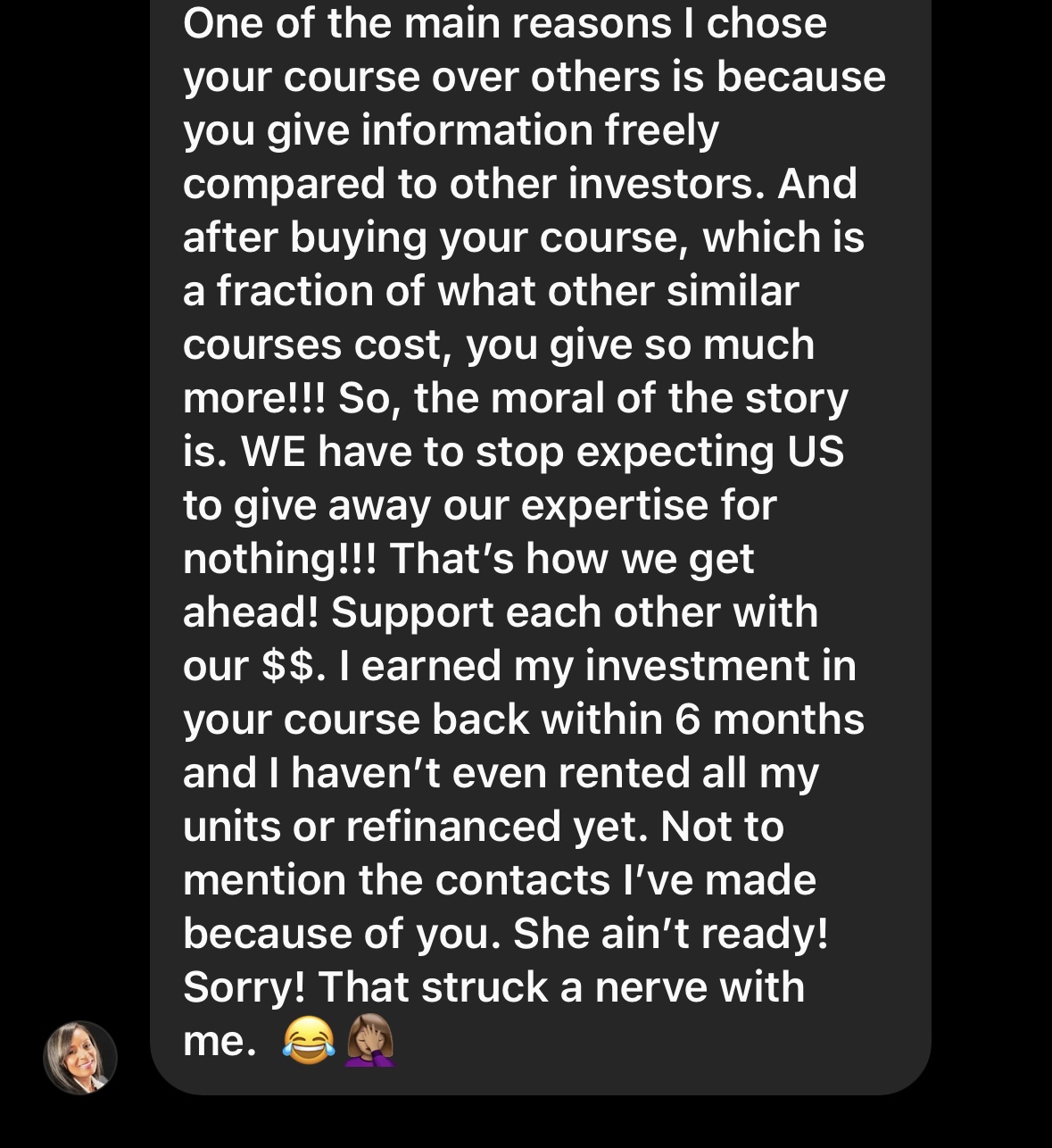Open the sender's profile picture avatar

(x=80, y=1058)
